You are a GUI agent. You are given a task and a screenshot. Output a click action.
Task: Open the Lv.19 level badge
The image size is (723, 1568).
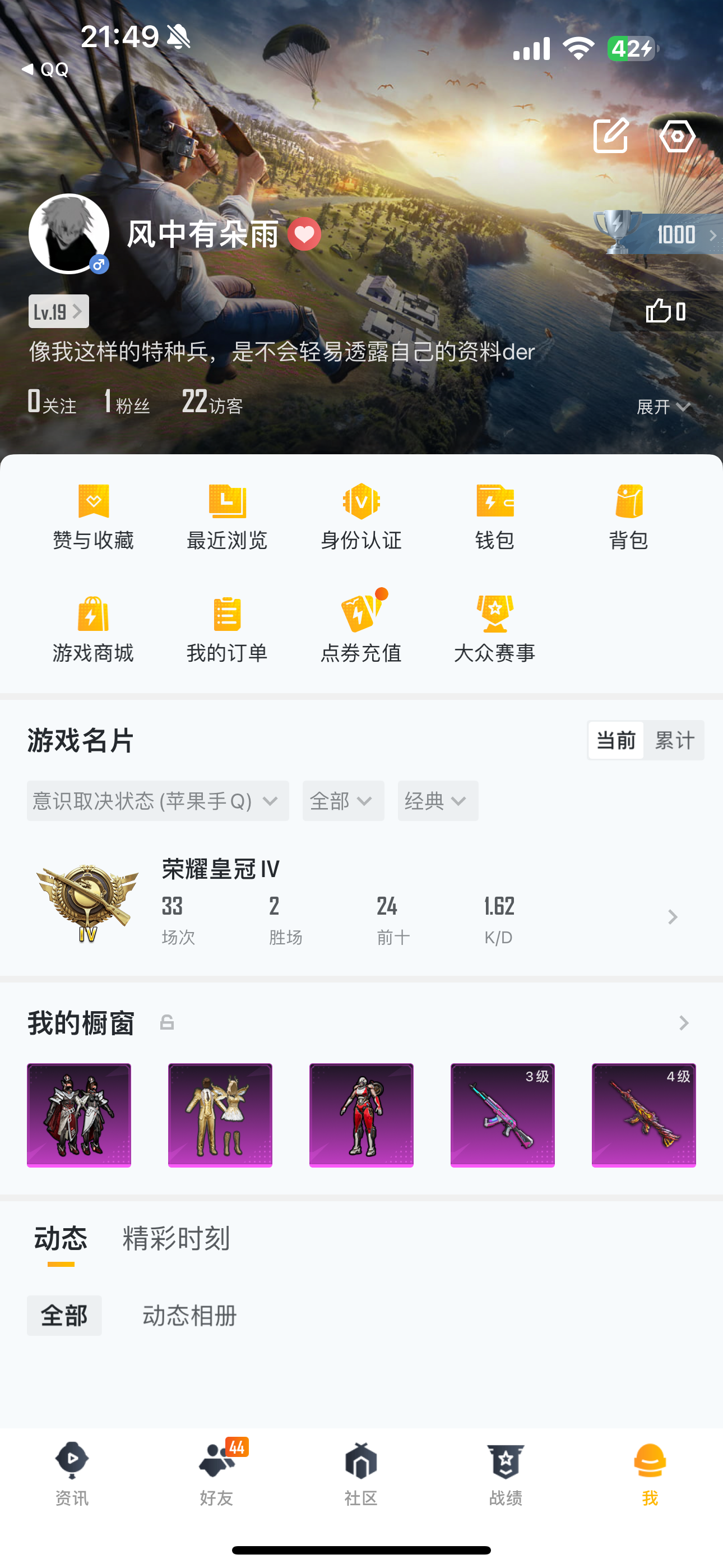click(x=58, y=312)
